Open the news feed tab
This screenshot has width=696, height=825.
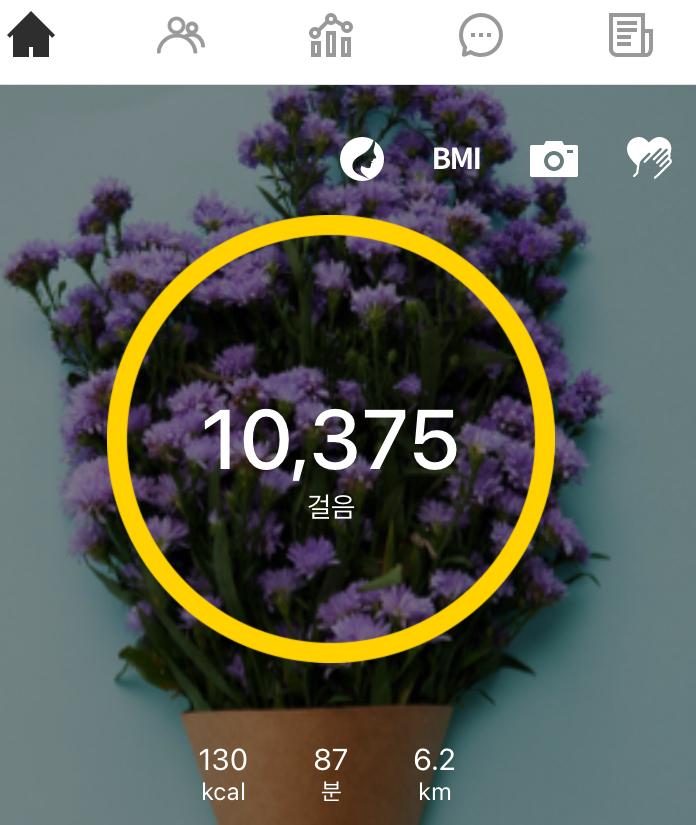[631, 36]
